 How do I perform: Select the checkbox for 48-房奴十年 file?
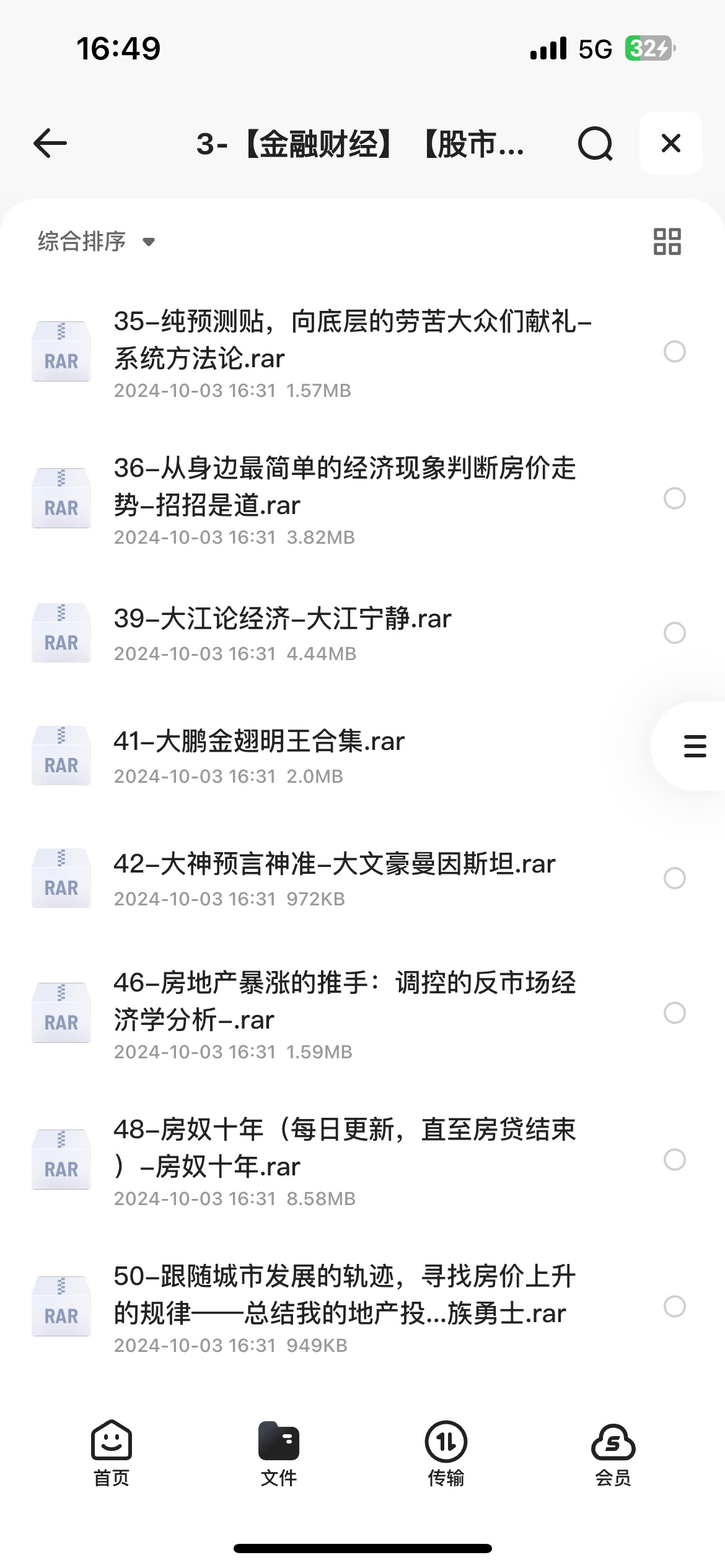(x=674, y=1160)
